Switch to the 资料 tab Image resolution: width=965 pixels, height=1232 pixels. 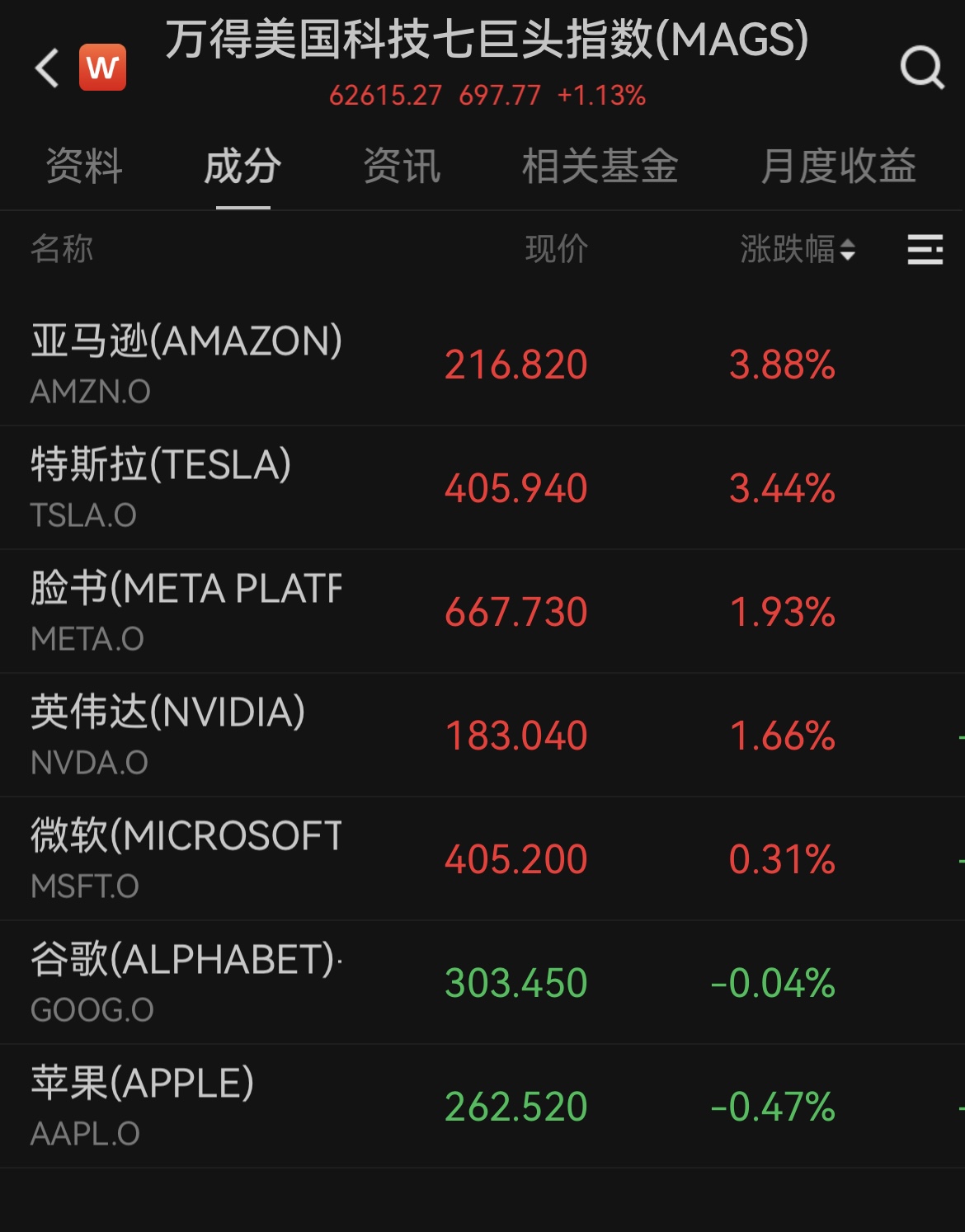84,167
